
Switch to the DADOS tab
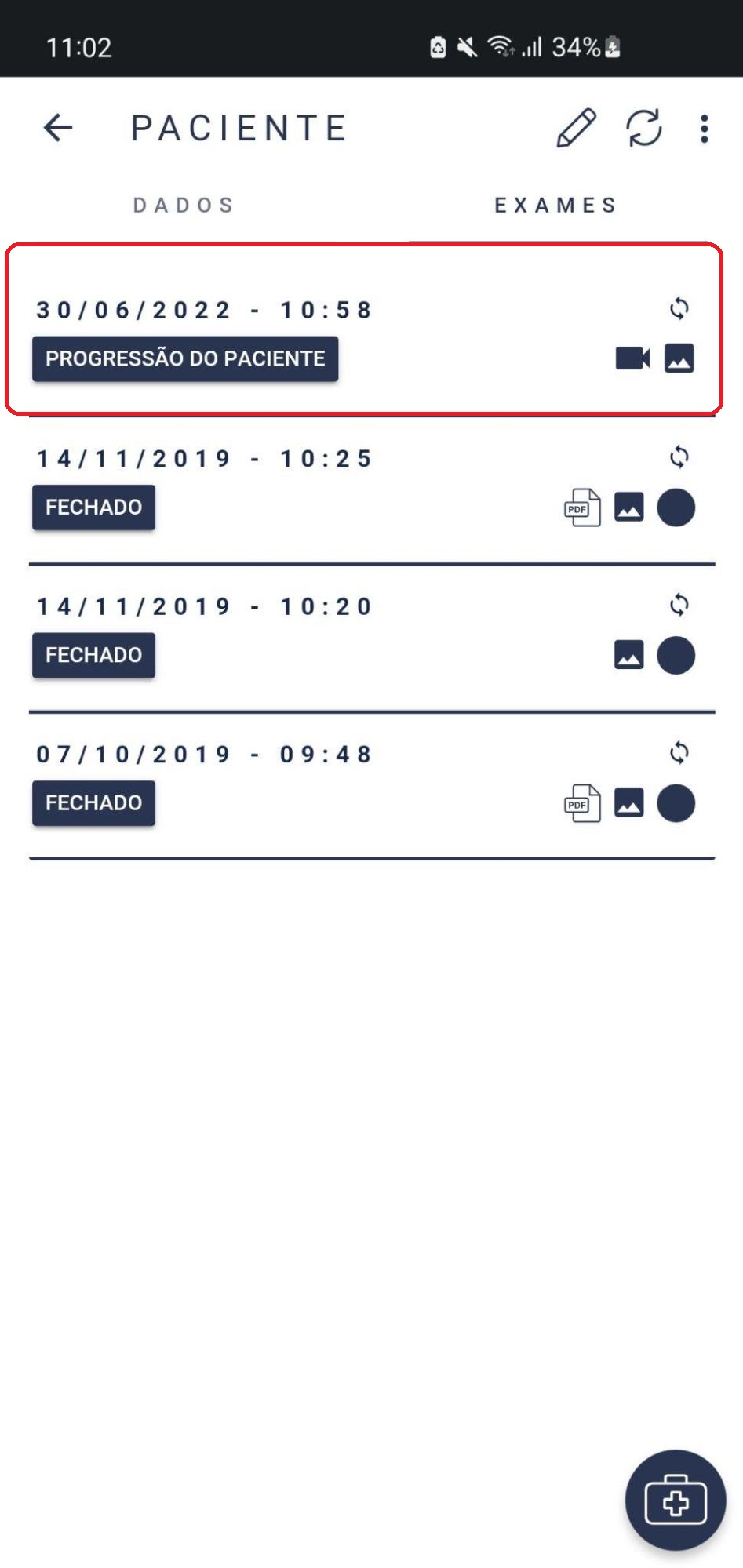tap(184, 206)
